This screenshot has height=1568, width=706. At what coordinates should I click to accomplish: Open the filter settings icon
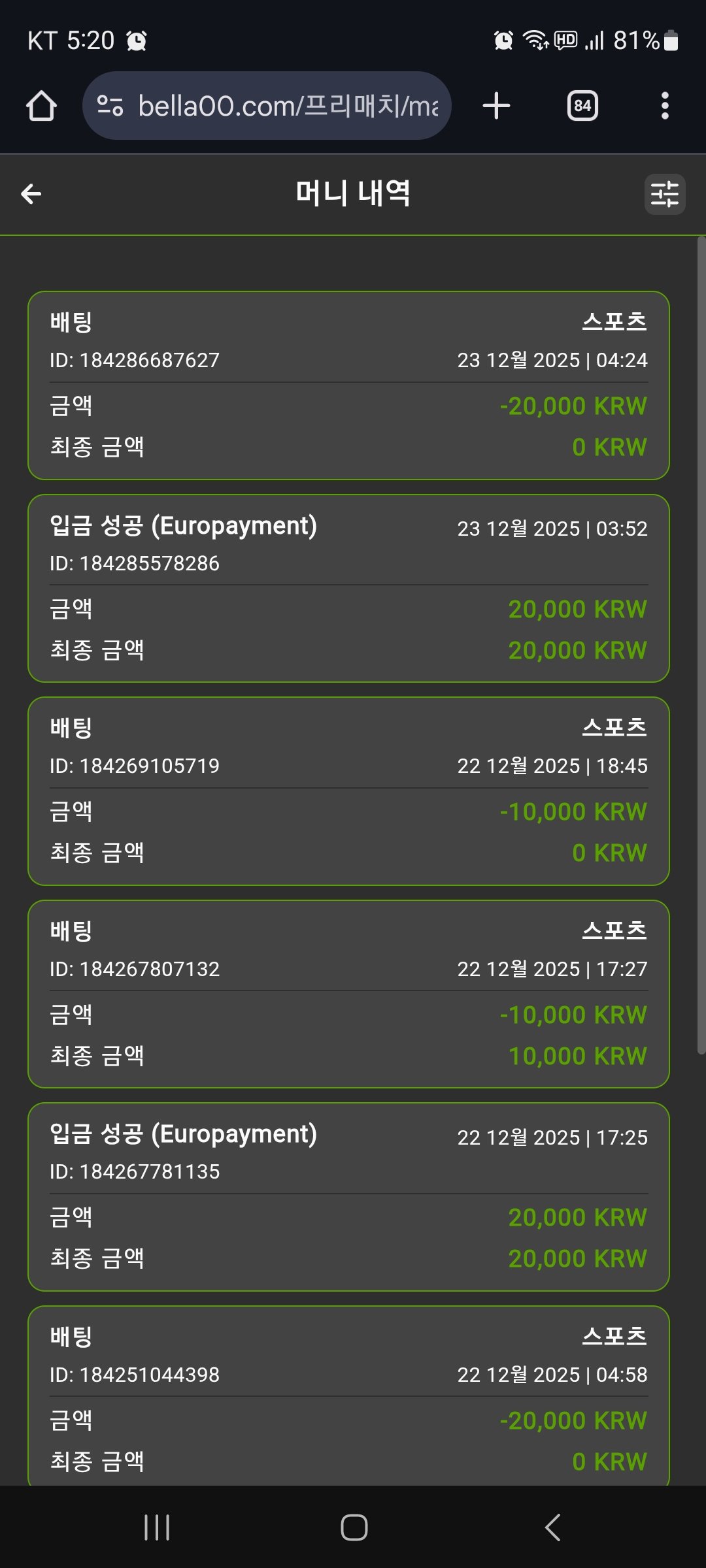pyautogui.click(x=664, y=194)
